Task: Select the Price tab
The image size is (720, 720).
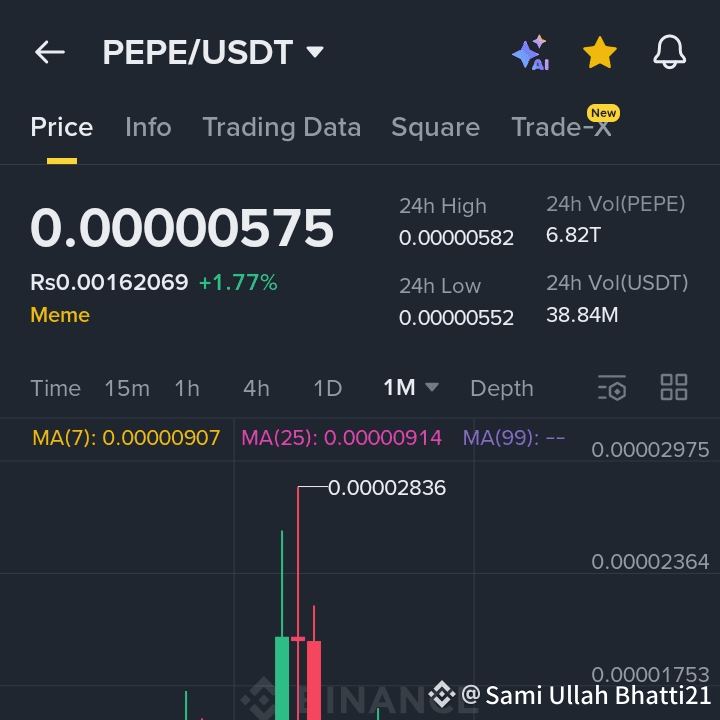Action: click(x=62, y=128)
